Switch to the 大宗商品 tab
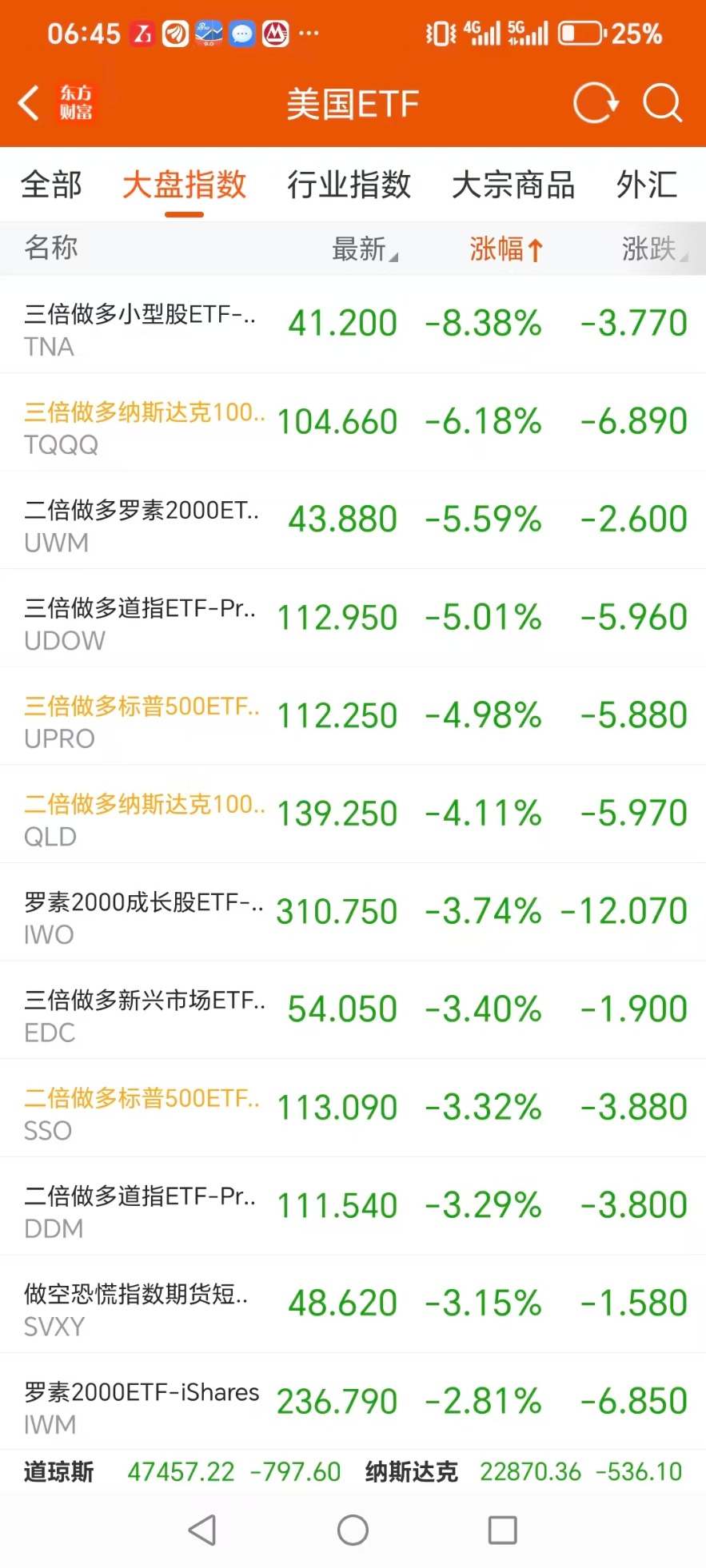 (513, 185)
